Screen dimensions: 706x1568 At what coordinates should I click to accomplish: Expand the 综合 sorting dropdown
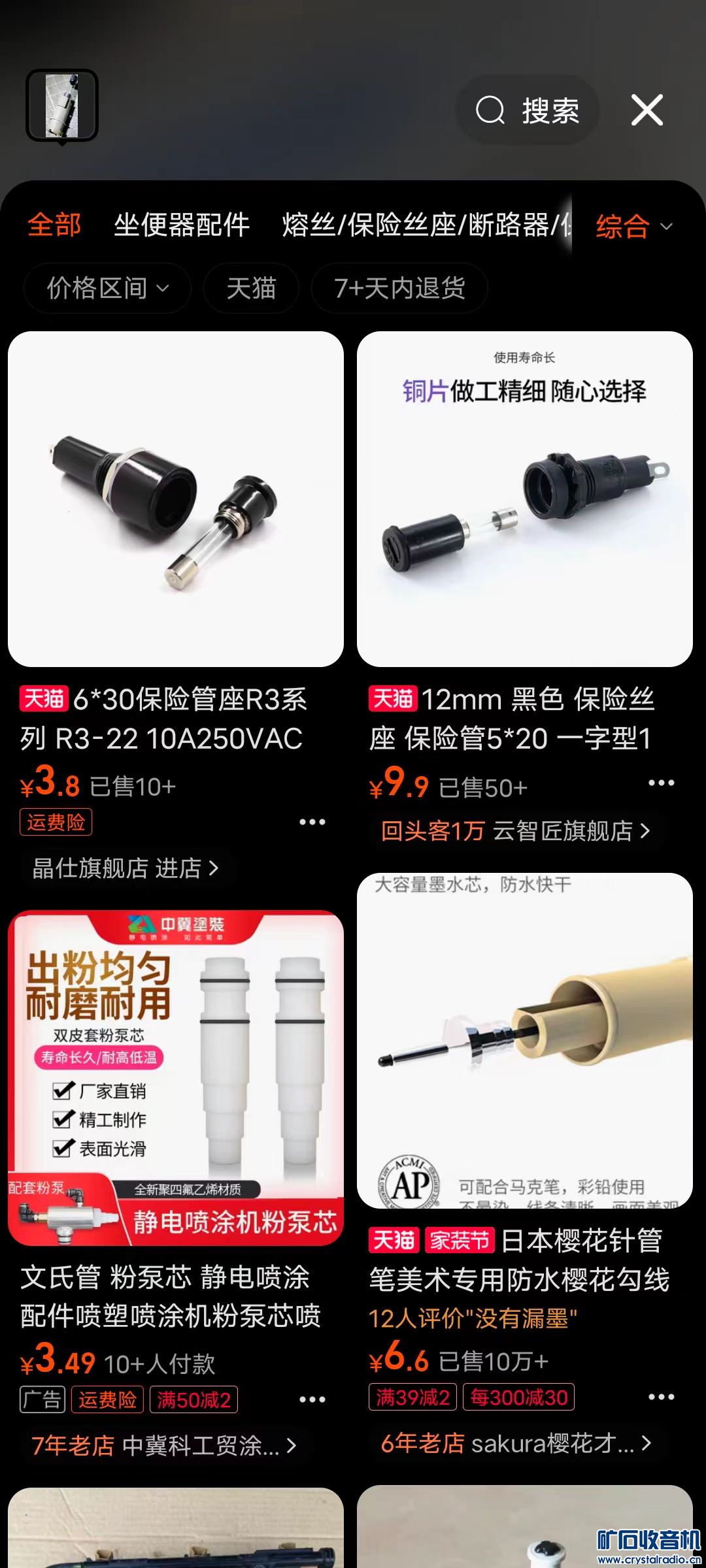click(x=633, y=227)
